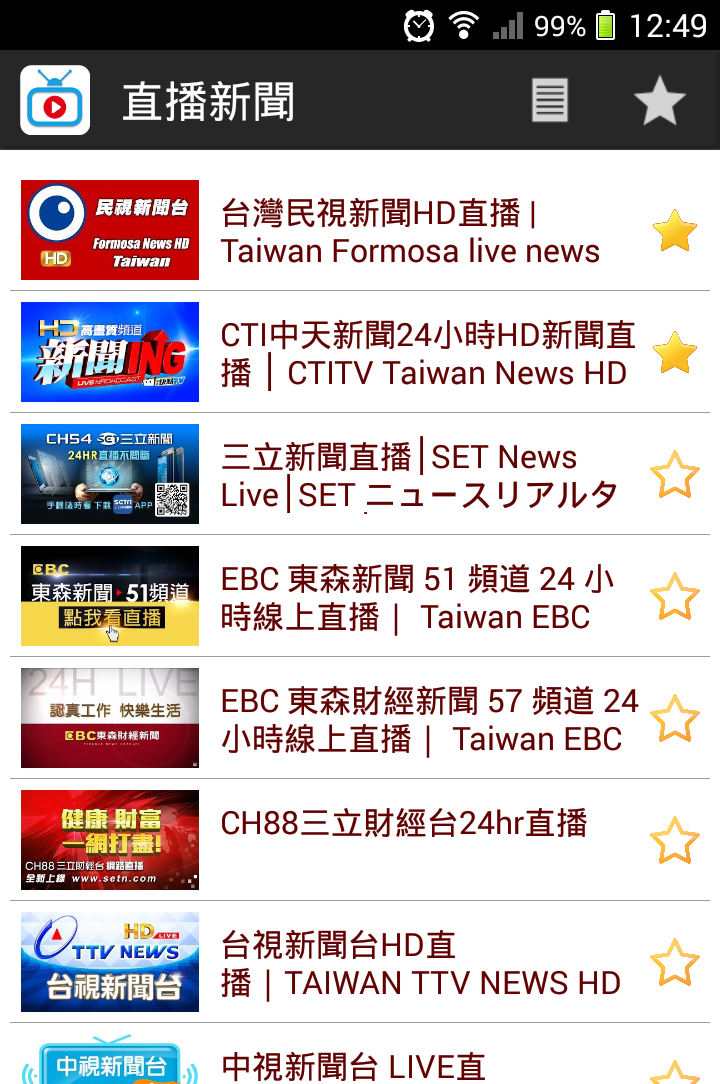Viewport: 720px width, 1084px height.
Task: Star the EBC 東森財經新聞 57 channel
Action: [675, 719]
